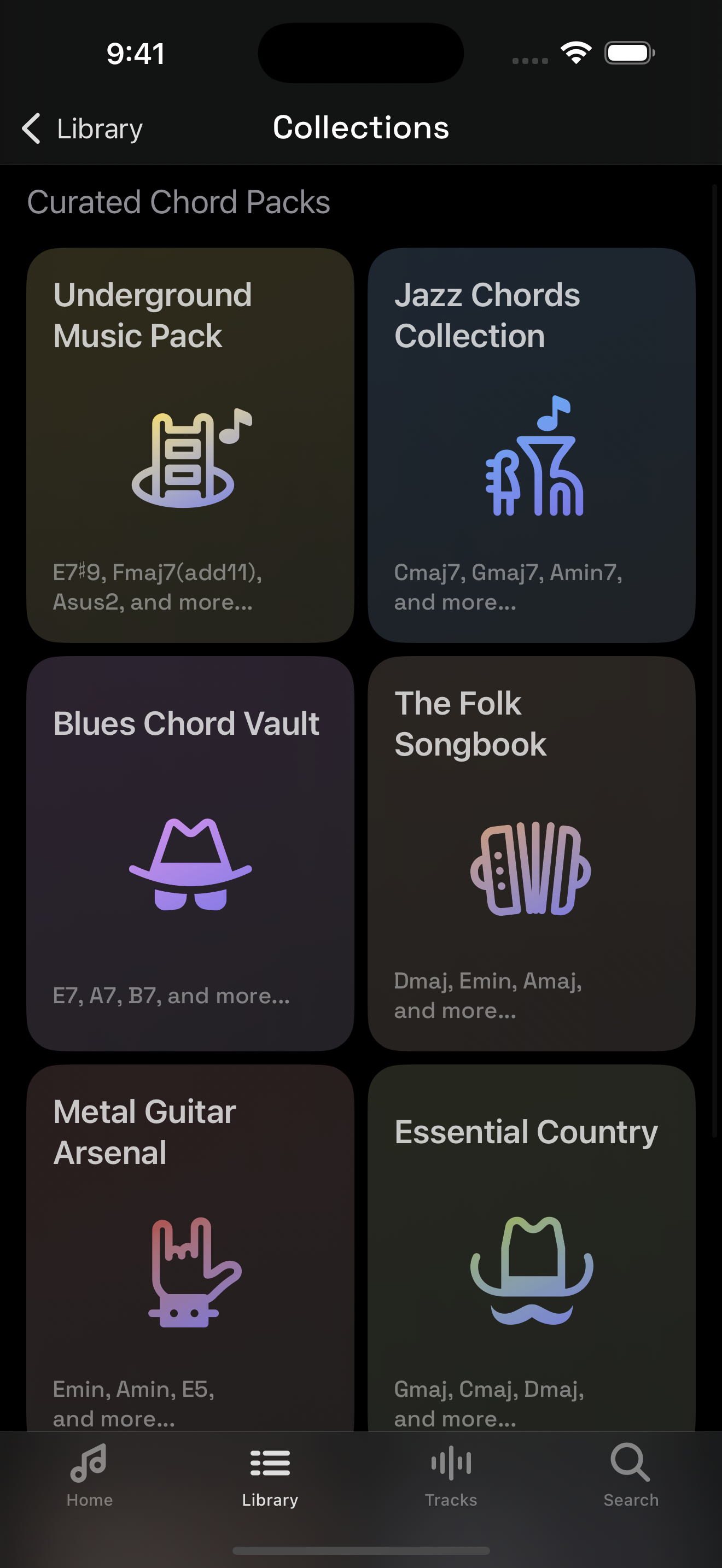This screenshot has width=722, height=1568.
Task: Open the Jazz Chords Collection pack
Action: coord(531,445)
